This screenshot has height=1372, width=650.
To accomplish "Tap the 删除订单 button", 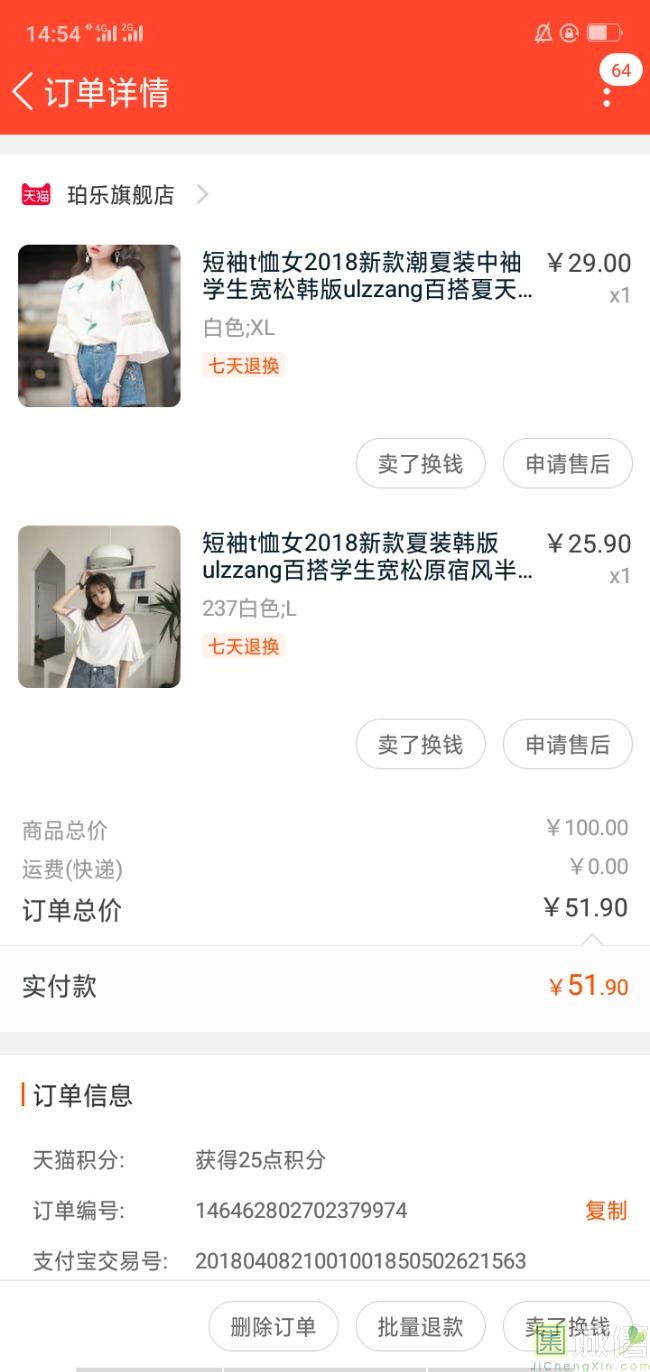I will point(273,1327).
